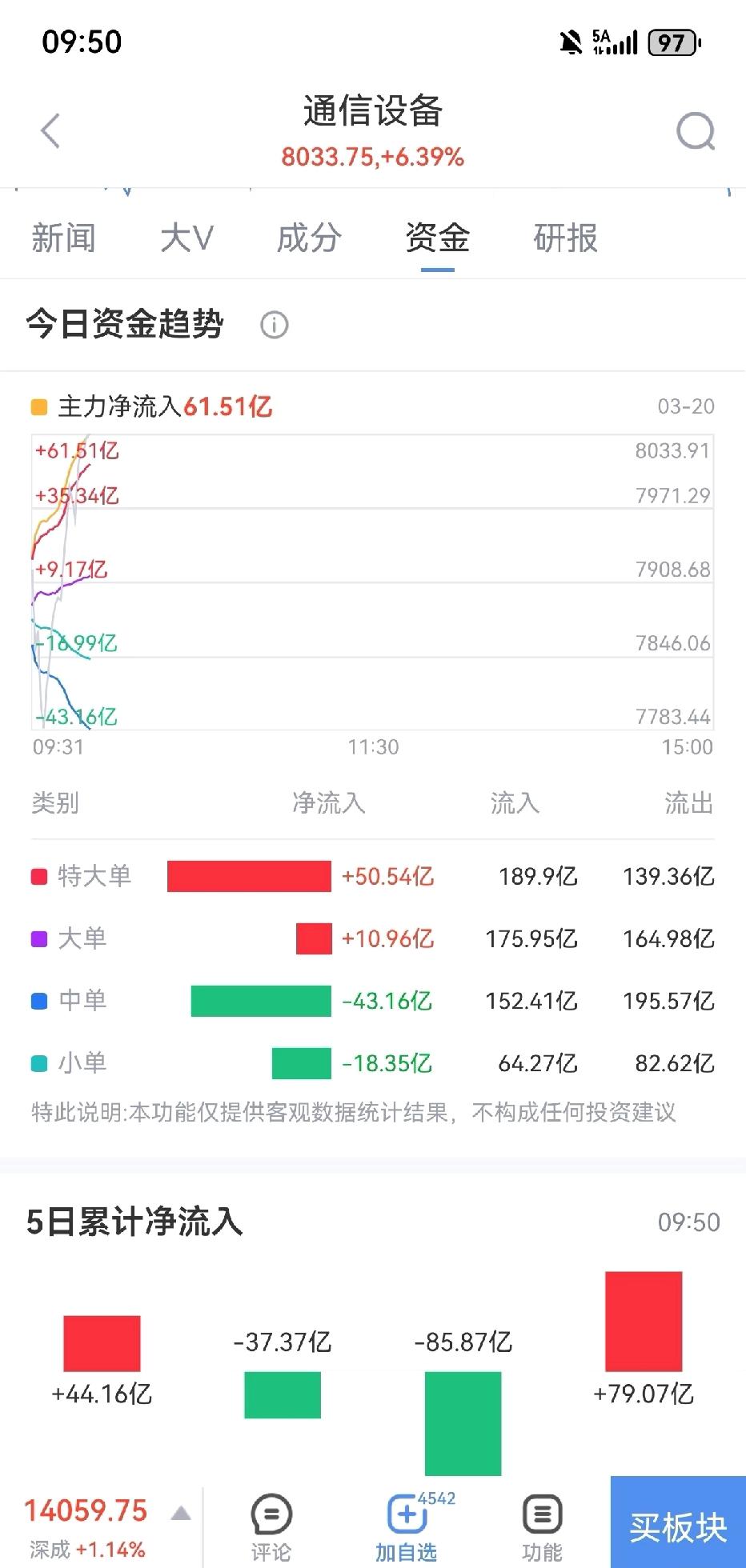Tap the 深成 index value 14059.75
This screenshot has height=1568, width=746.
click(86, 1510)
